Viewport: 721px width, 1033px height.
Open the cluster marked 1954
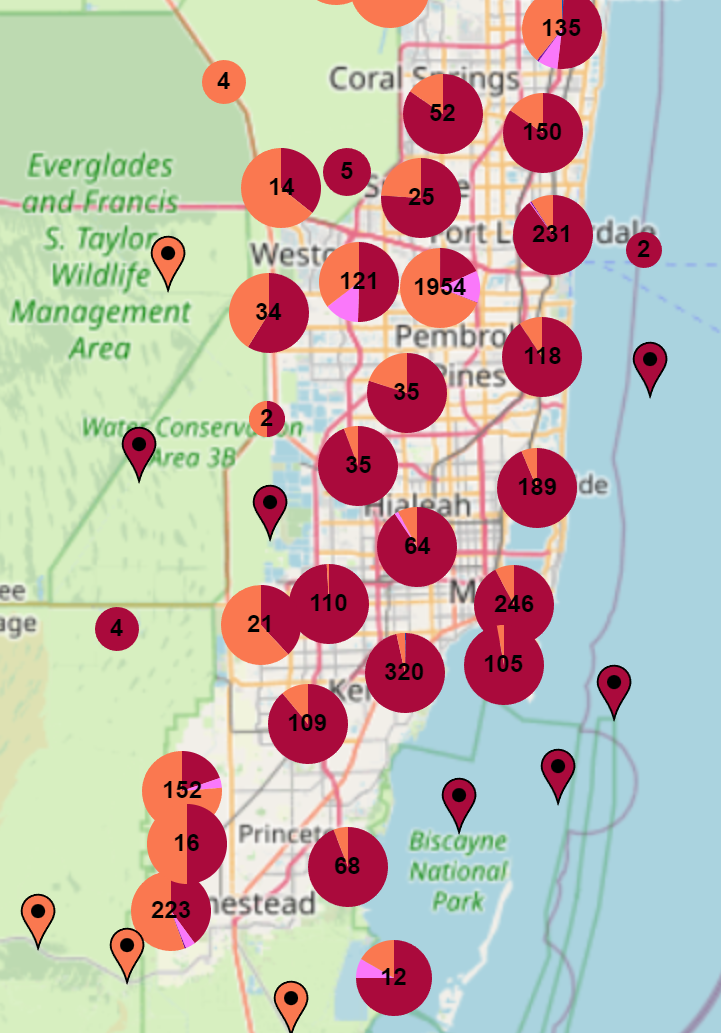[439, 288]
